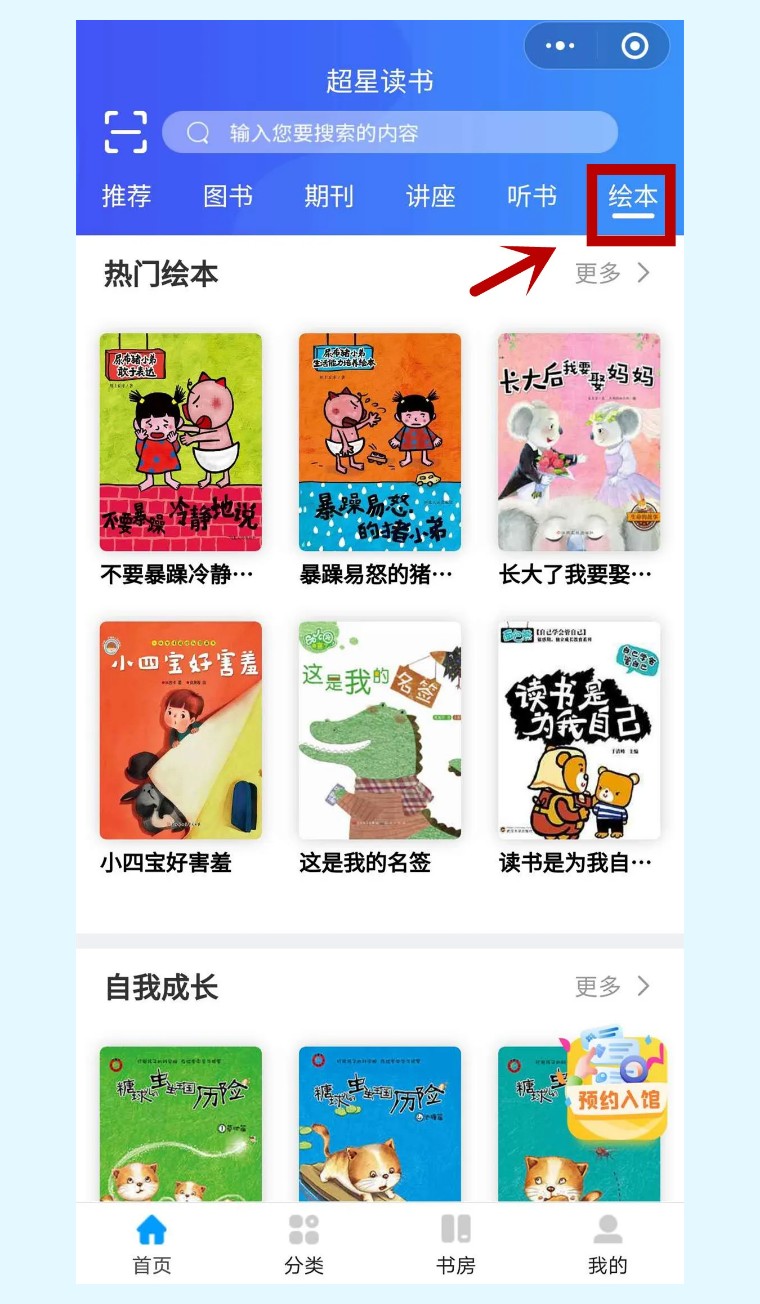This screenshot has width=760, height=1304.
Task: Open the 听书 tab
Action: (531, 196)
